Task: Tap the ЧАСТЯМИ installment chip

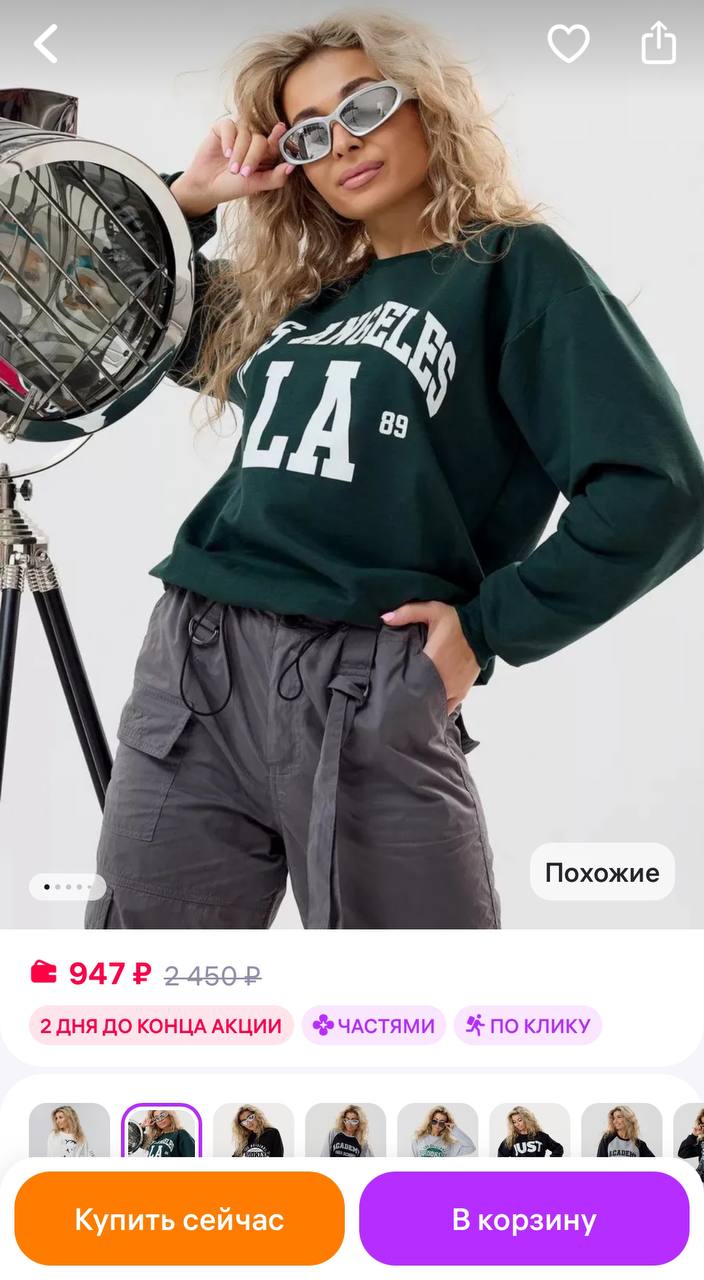Action: [x=374, y=1025]
